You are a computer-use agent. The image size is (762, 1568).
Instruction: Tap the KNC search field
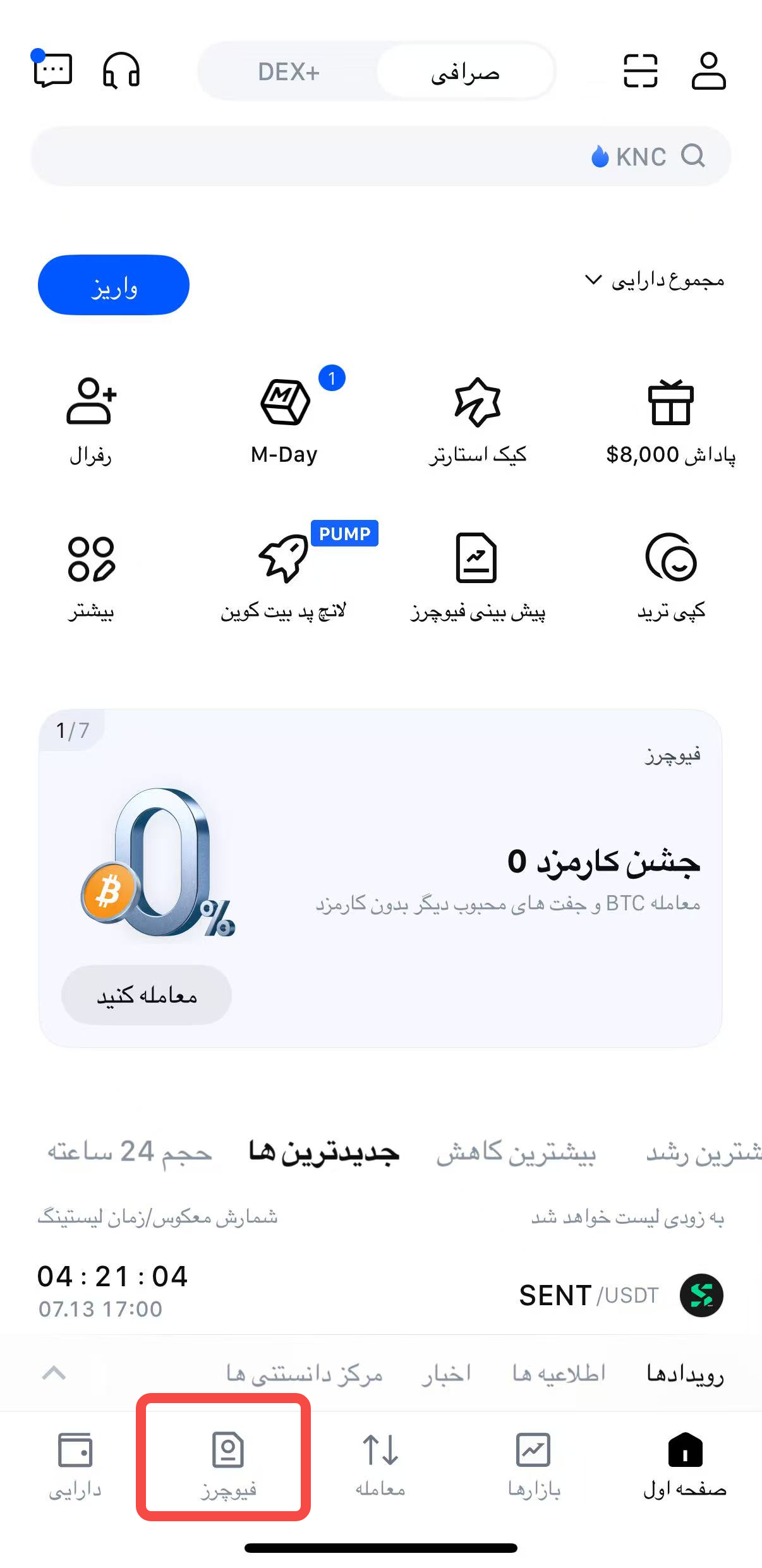click(x=381, y=156)
